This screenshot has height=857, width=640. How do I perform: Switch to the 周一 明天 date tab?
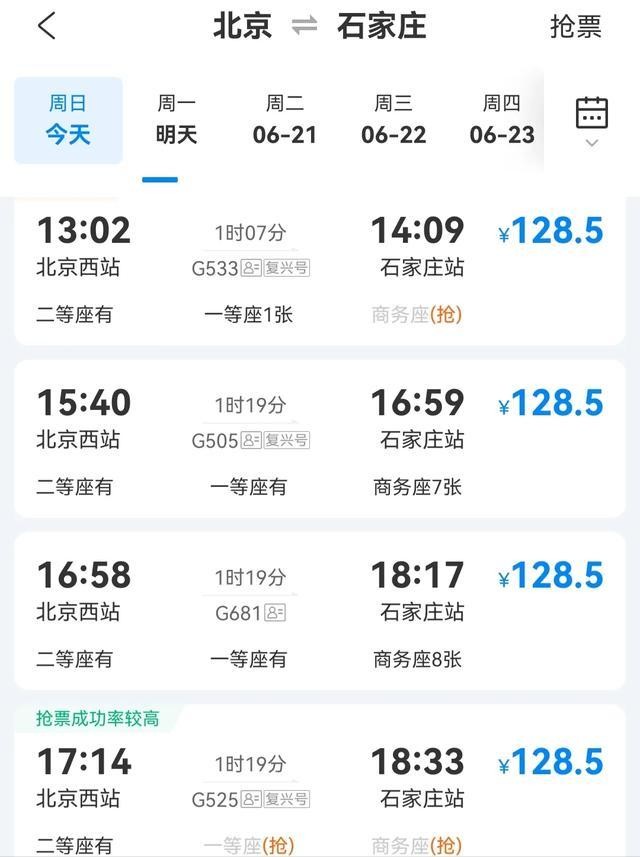[x=176, y=120]
